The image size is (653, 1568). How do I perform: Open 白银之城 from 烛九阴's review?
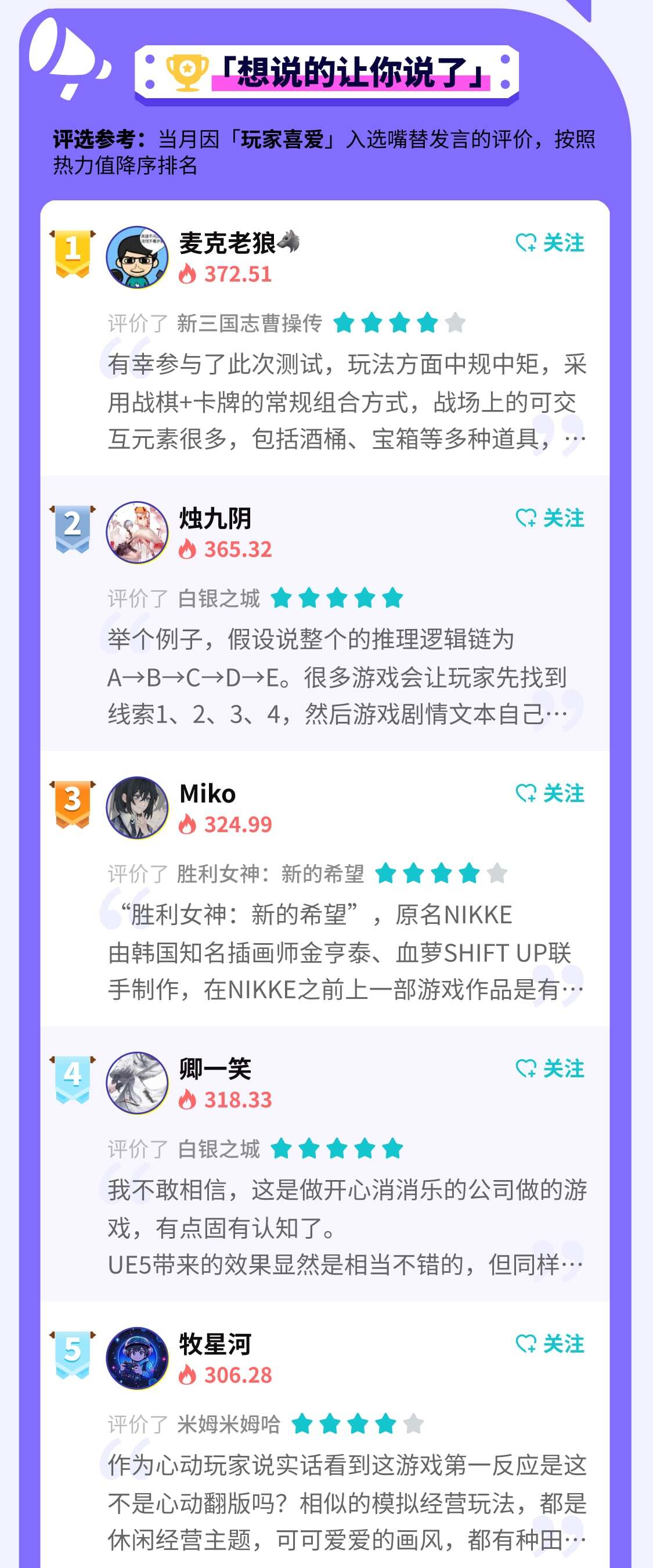pos(219,598)
